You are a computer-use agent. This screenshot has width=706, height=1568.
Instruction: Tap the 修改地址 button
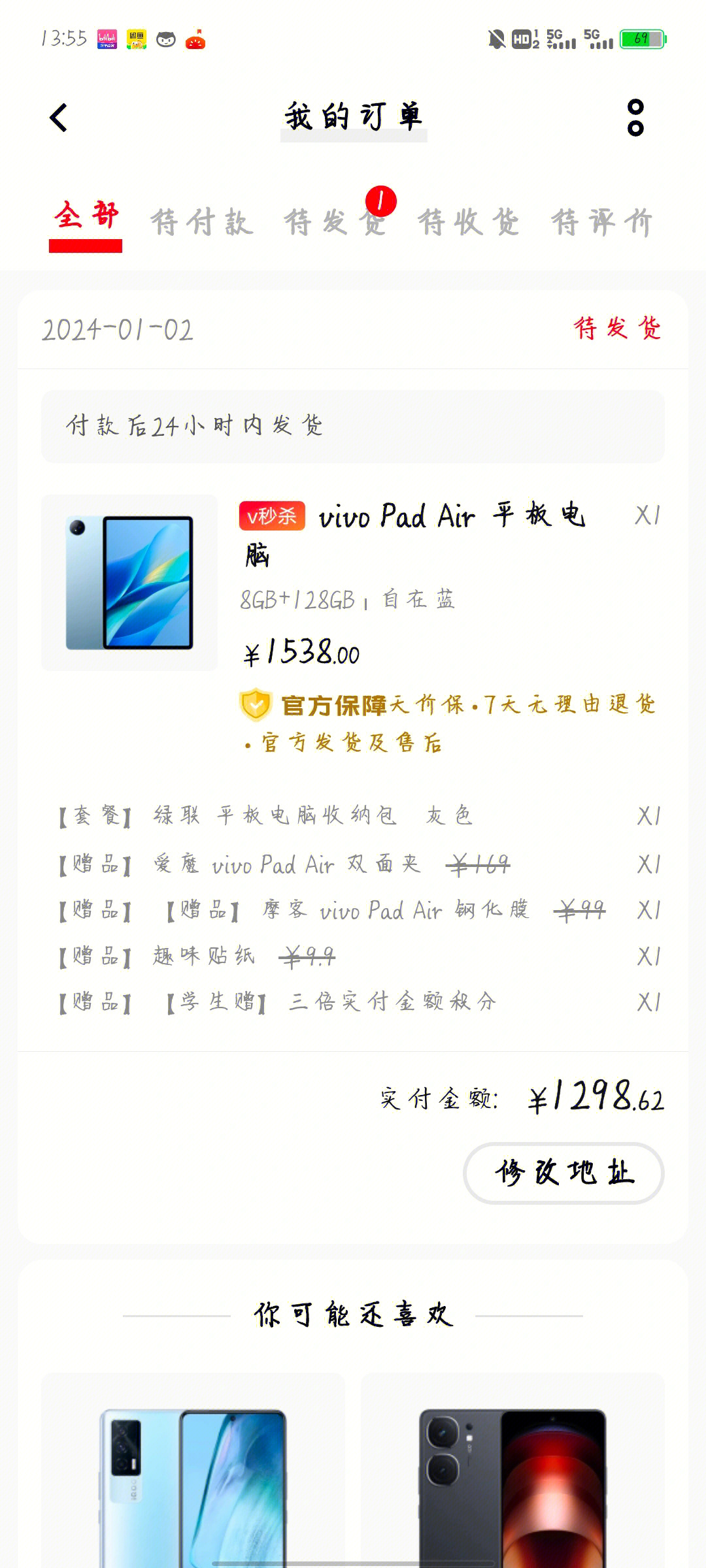[563, 1173]
